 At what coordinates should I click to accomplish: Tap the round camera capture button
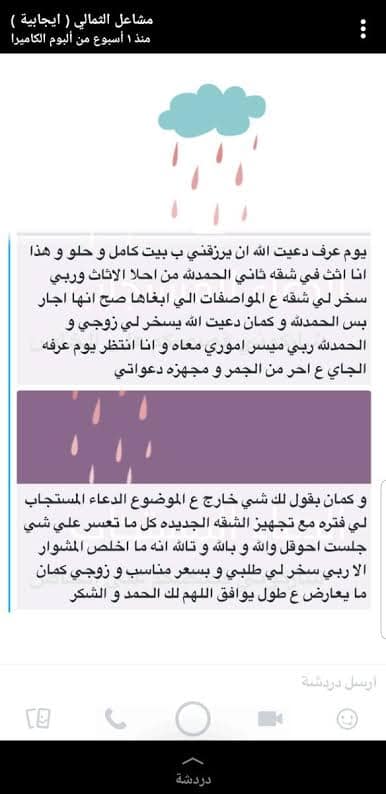click(x=193, y=719)
